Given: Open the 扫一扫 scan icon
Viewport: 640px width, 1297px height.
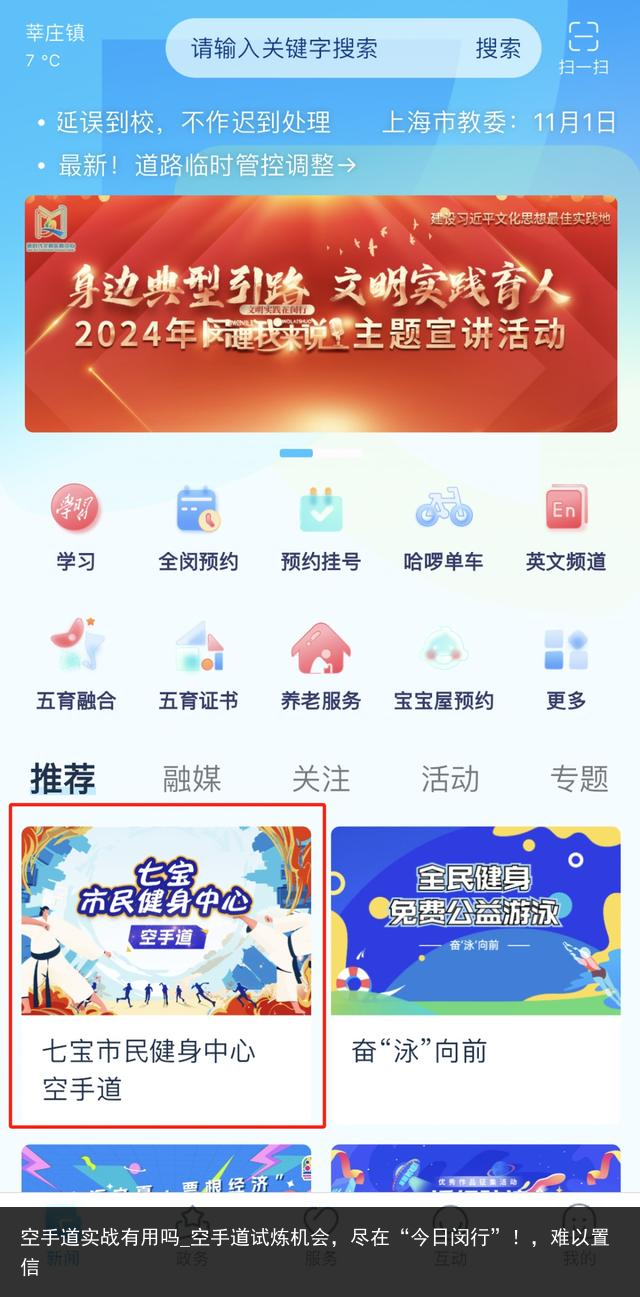Looking at the screenshot, I should pos(583,47).
